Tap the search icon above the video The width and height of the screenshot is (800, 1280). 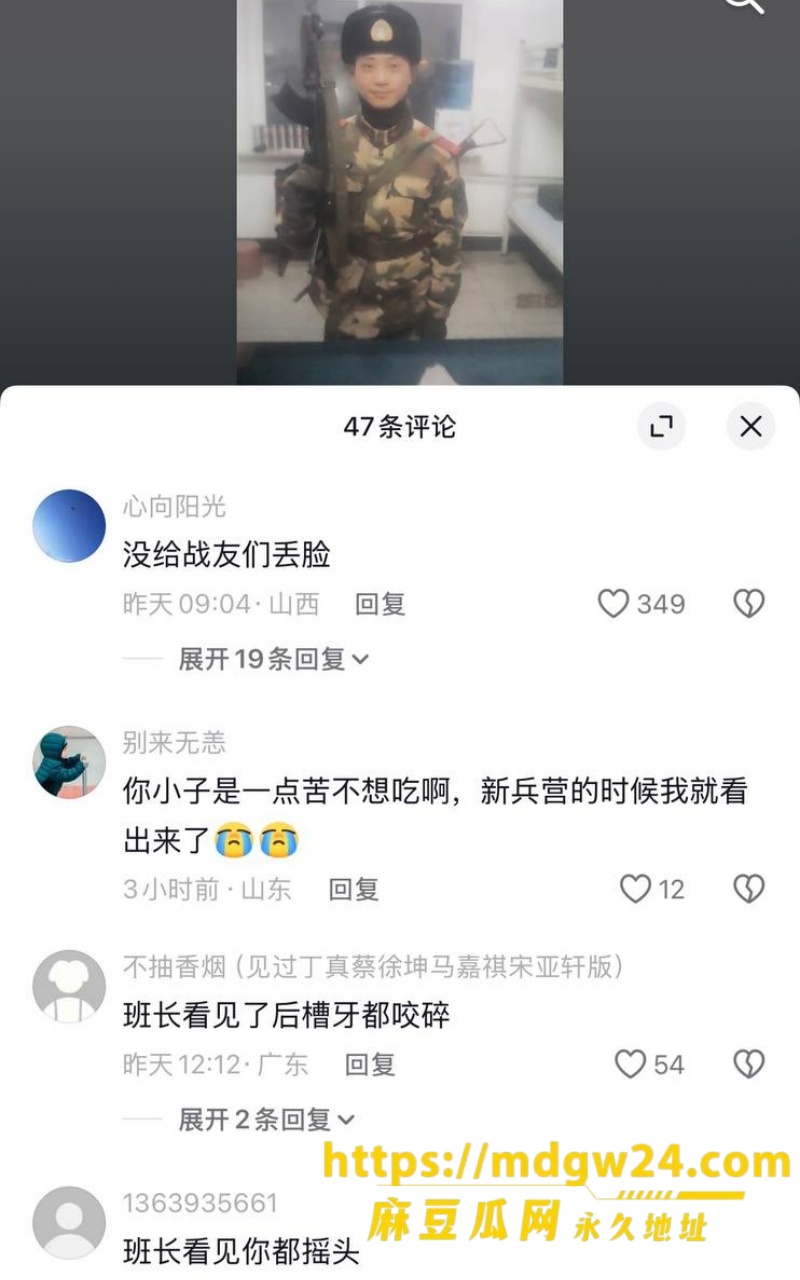pyautogui.click(x=744, y=5)
